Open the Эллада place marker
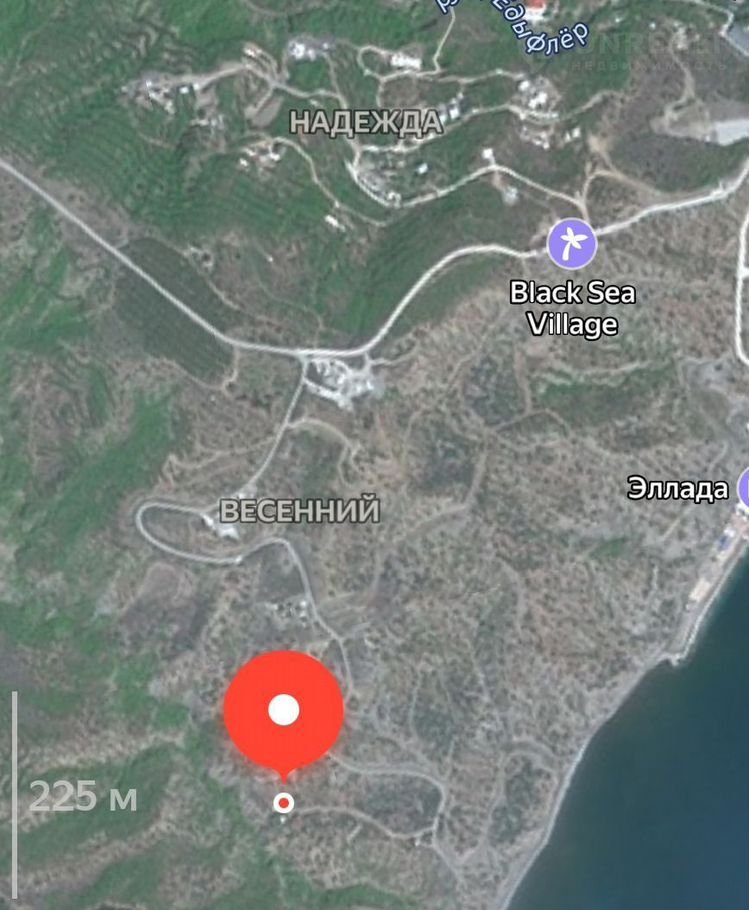Viewport: 749px width, 910px height. click(x=743, y=488)
